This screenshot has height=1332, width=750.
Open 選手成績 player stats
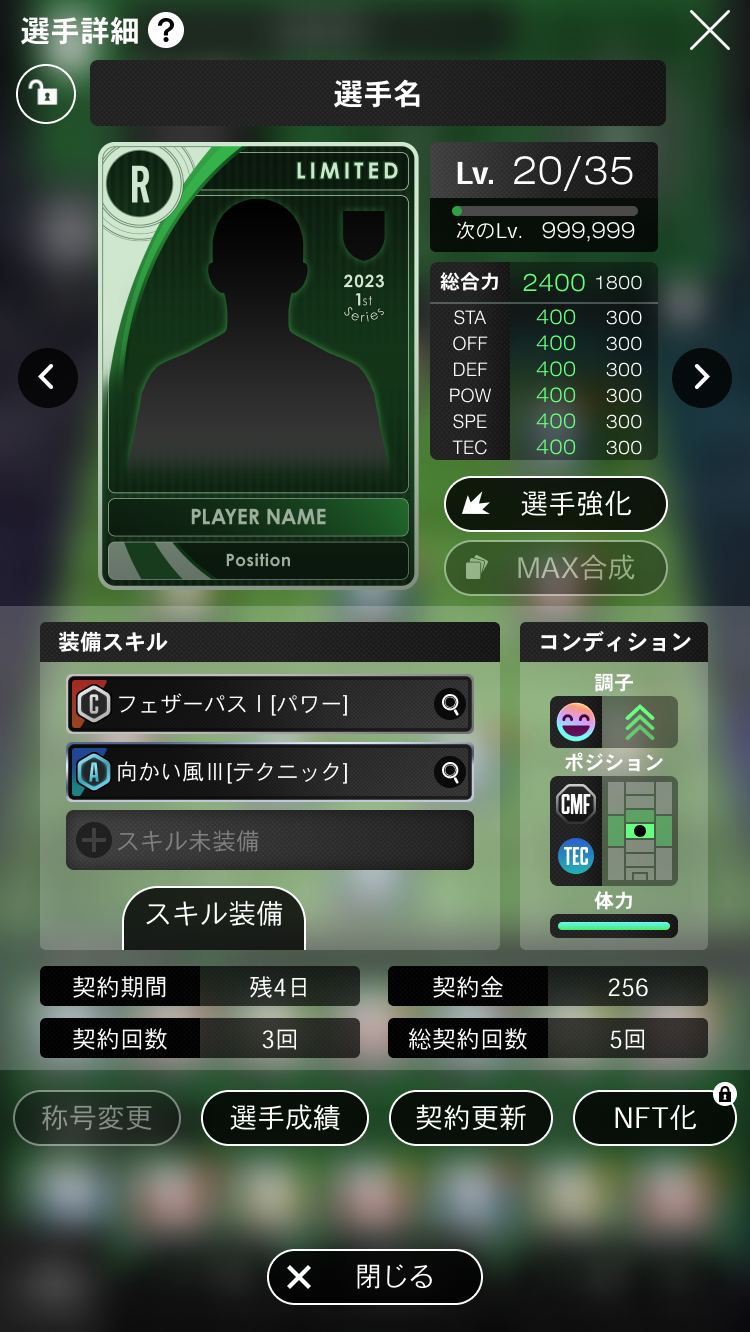[285, 1118]
